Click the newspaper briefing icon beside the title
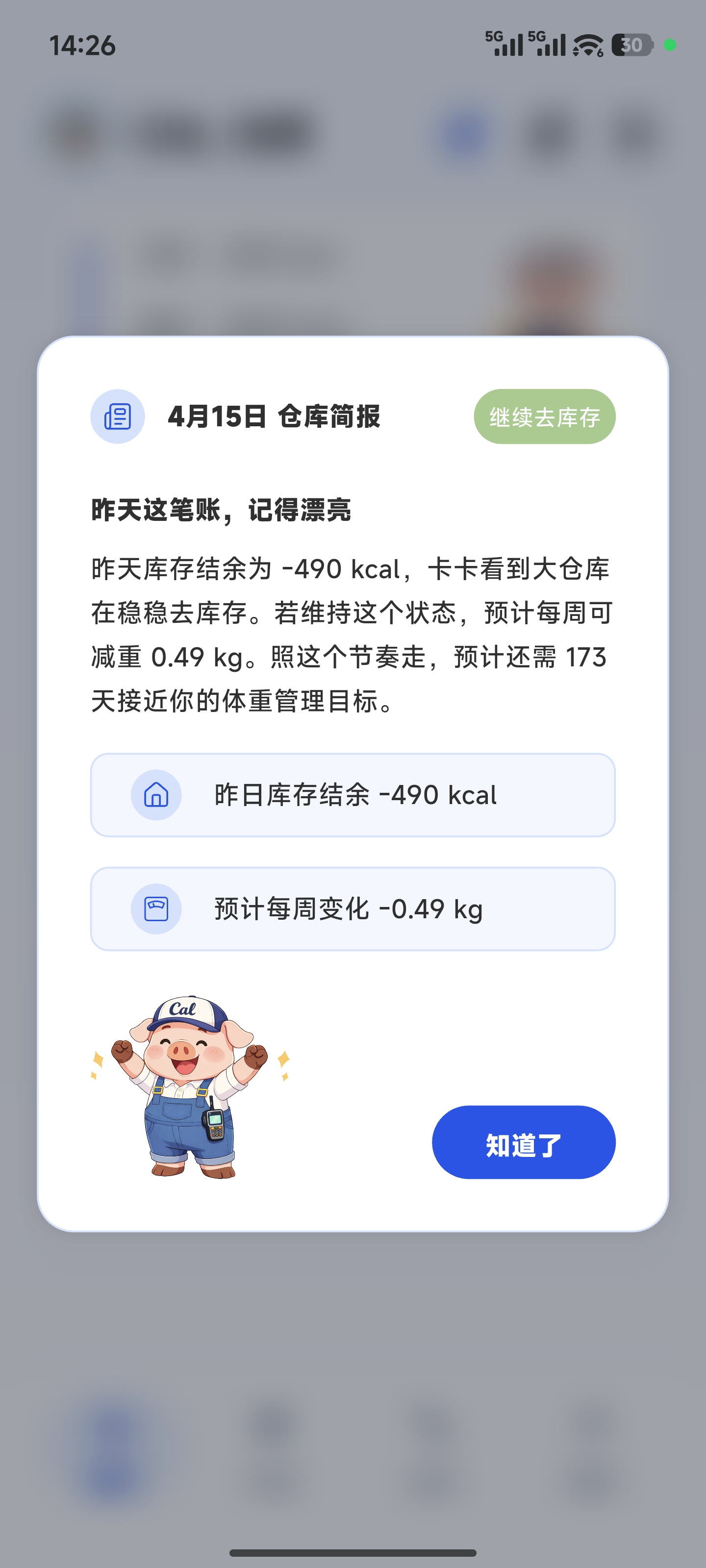706x1568 pixels. (x=118, y=417)
